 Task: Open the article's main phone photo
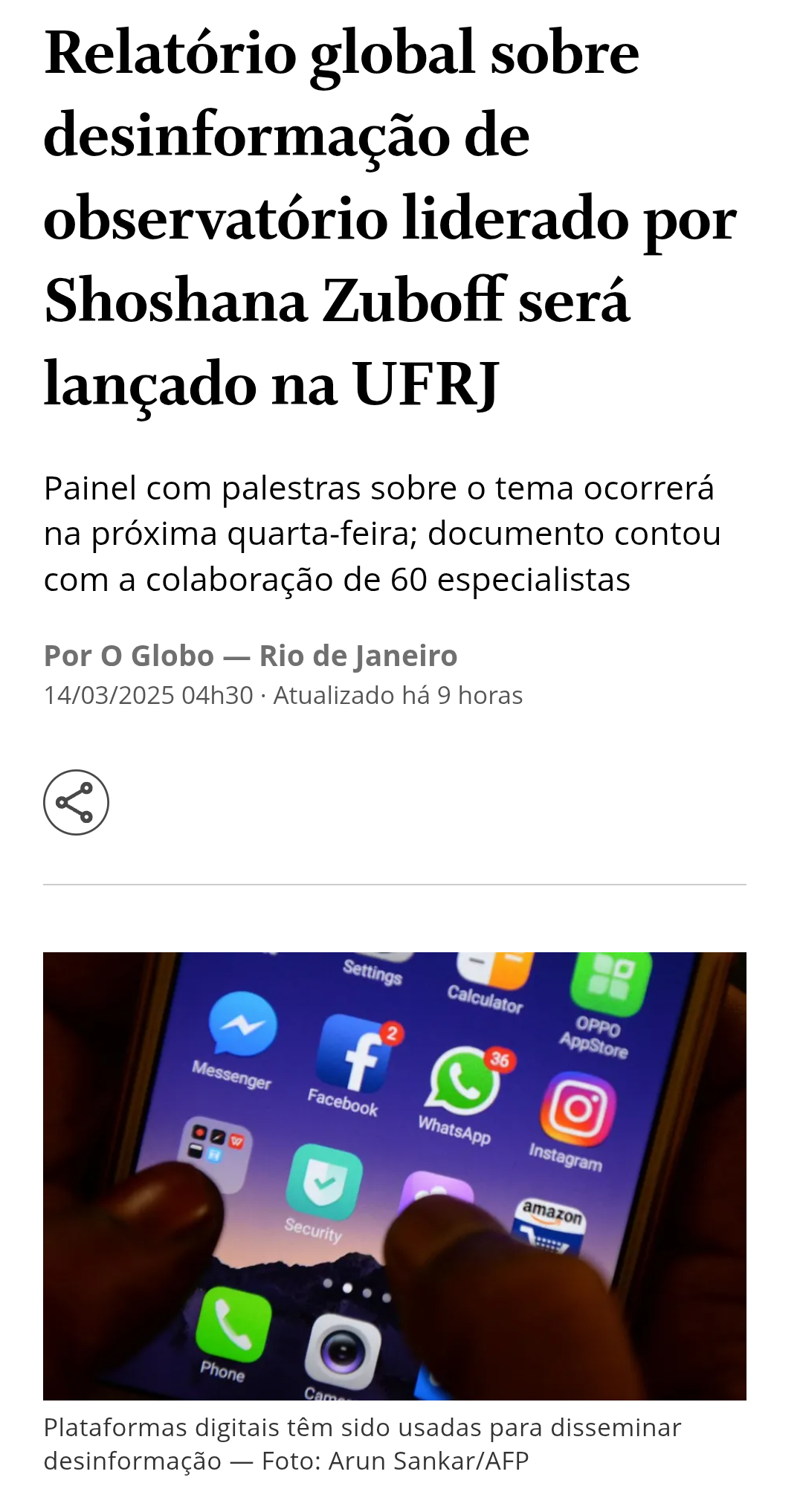pyautogui.click(x=394, y=1176)
